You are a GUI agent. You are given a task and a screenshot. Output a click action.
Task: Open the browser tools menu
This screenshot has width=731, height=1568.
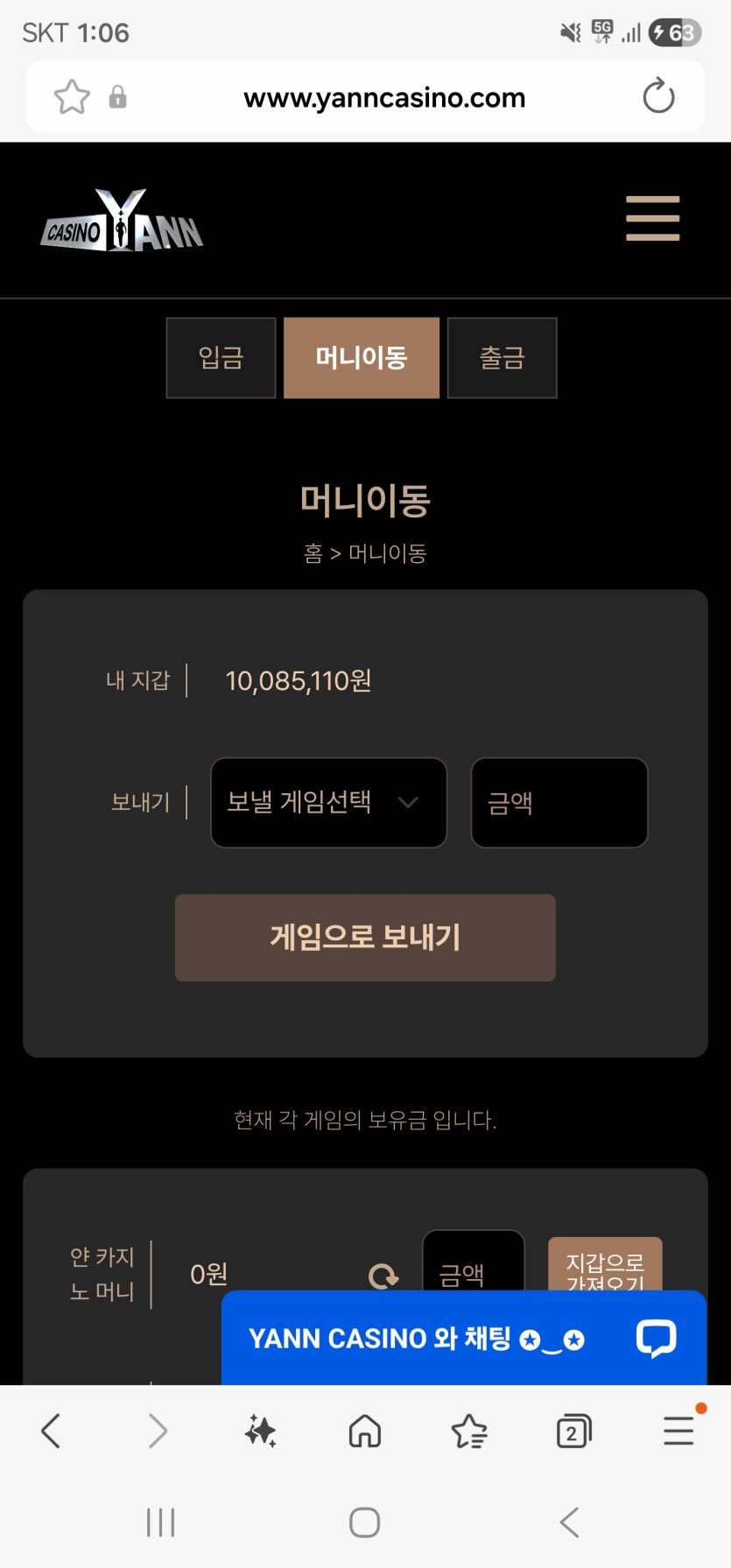tap(678, 1431)
